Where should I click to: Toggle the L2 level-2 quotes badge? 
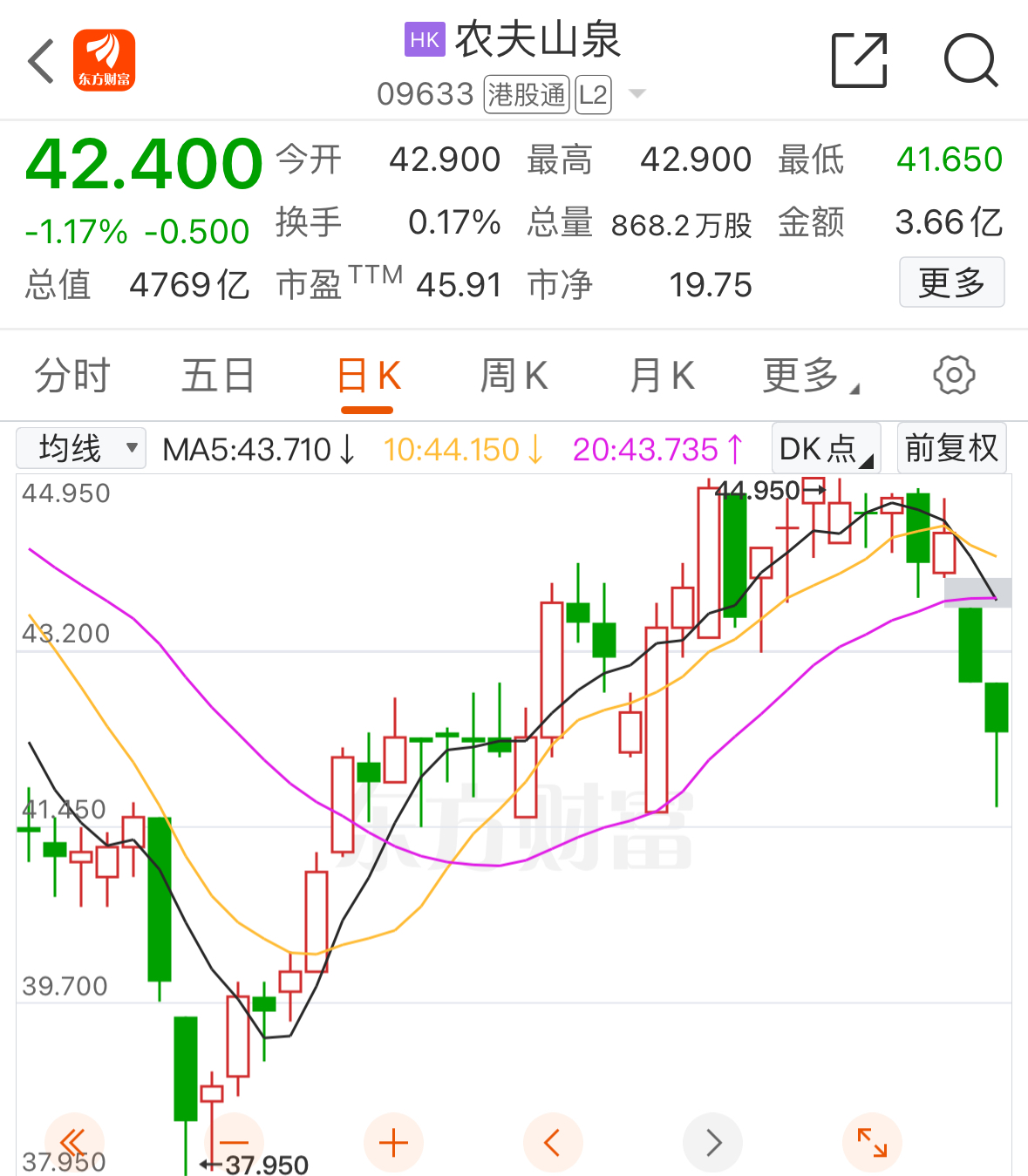click(593, 94)
